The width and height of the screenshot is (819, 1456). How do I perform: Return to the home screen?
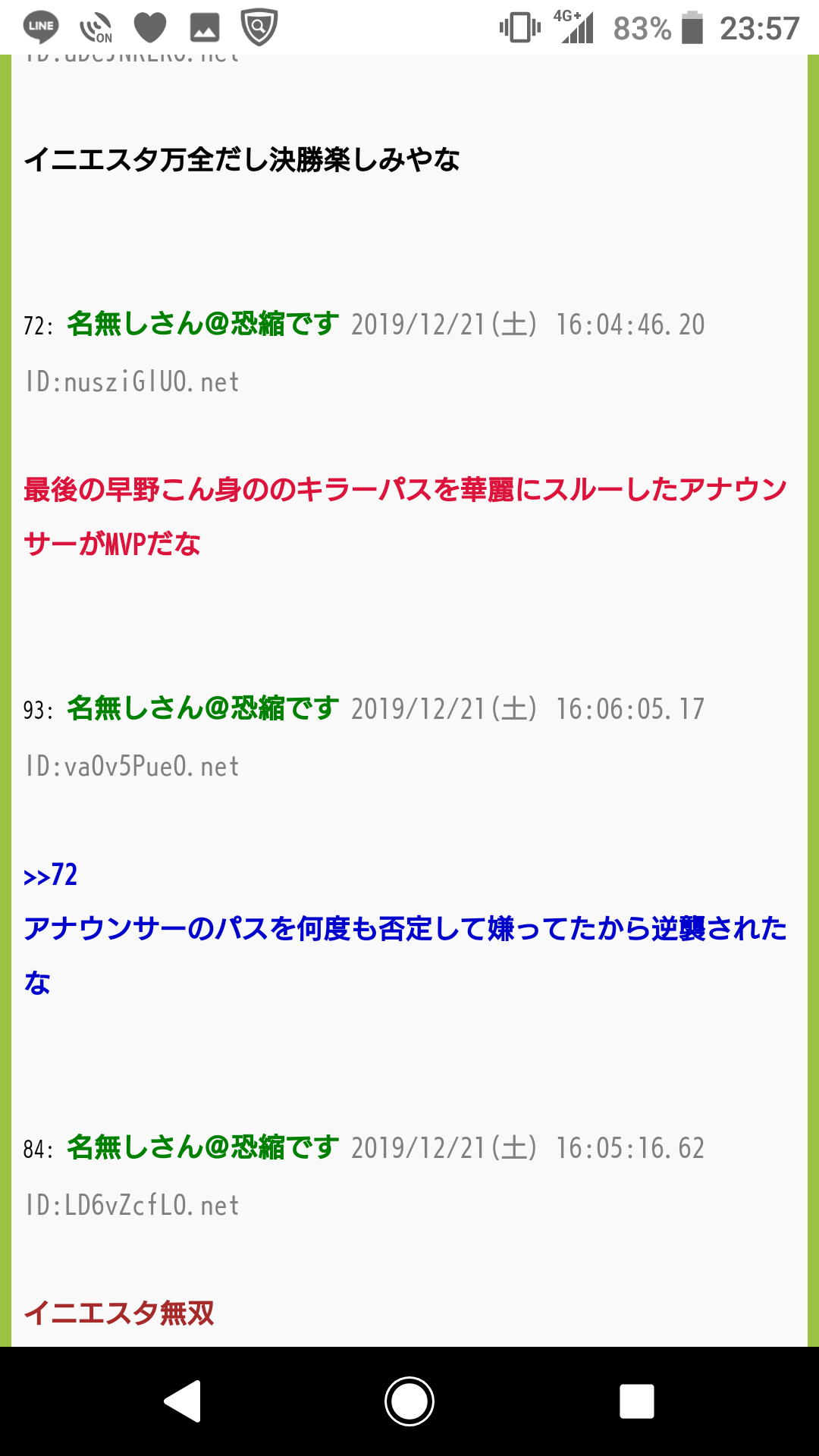click(x=409, y=1401)
